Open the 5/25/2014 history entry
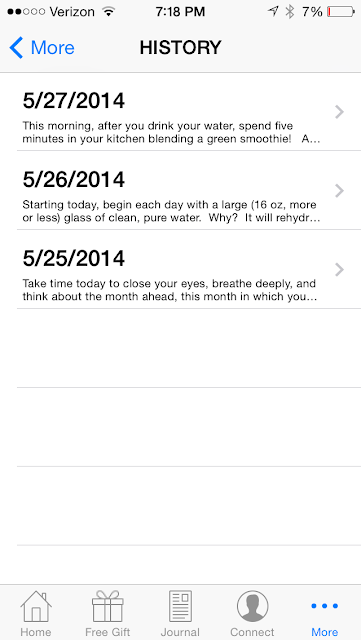Image resolution: width=361 pixels, height=640 pixels. click(x=180, y=269)
